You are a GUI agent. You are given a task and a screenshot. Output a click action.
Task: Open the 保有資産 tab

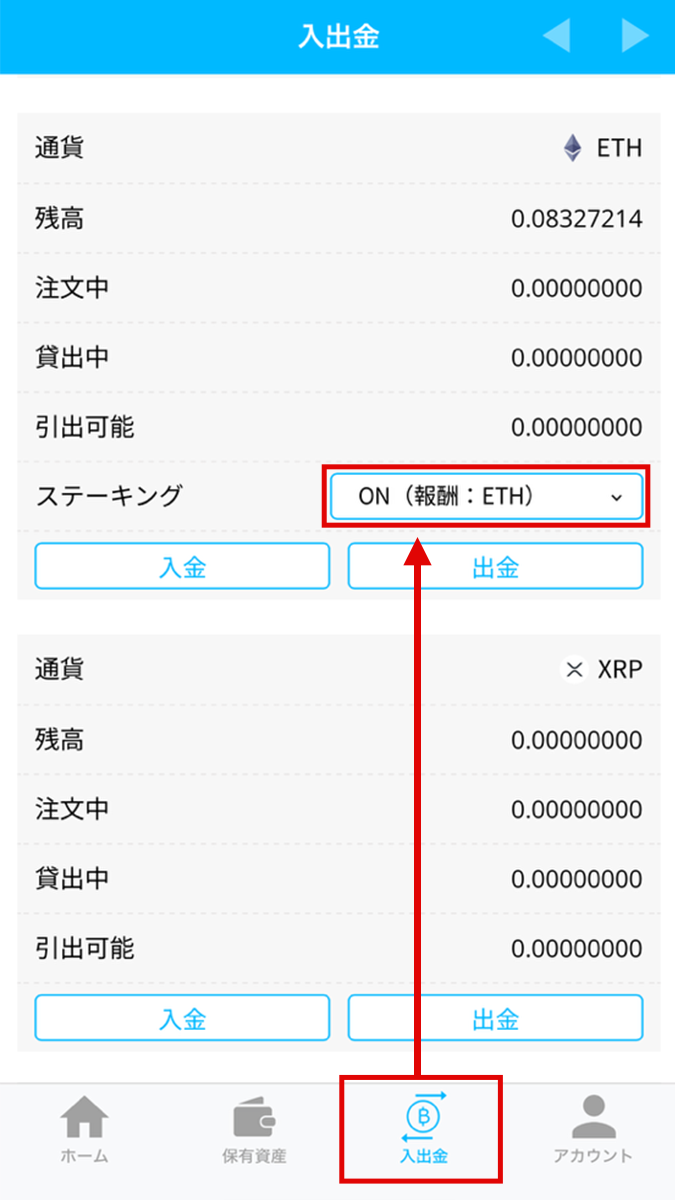point(254,1130)
